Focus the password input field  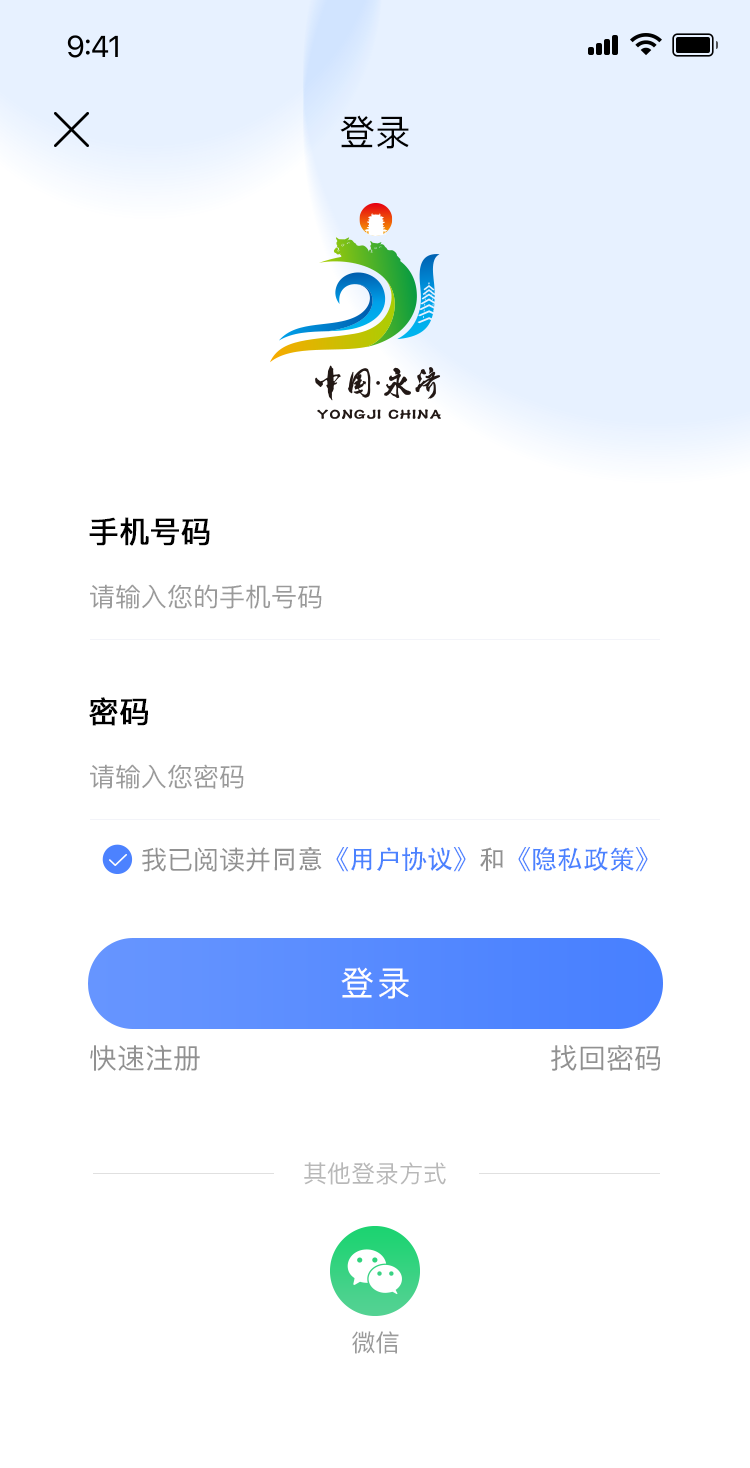(375, 777)
